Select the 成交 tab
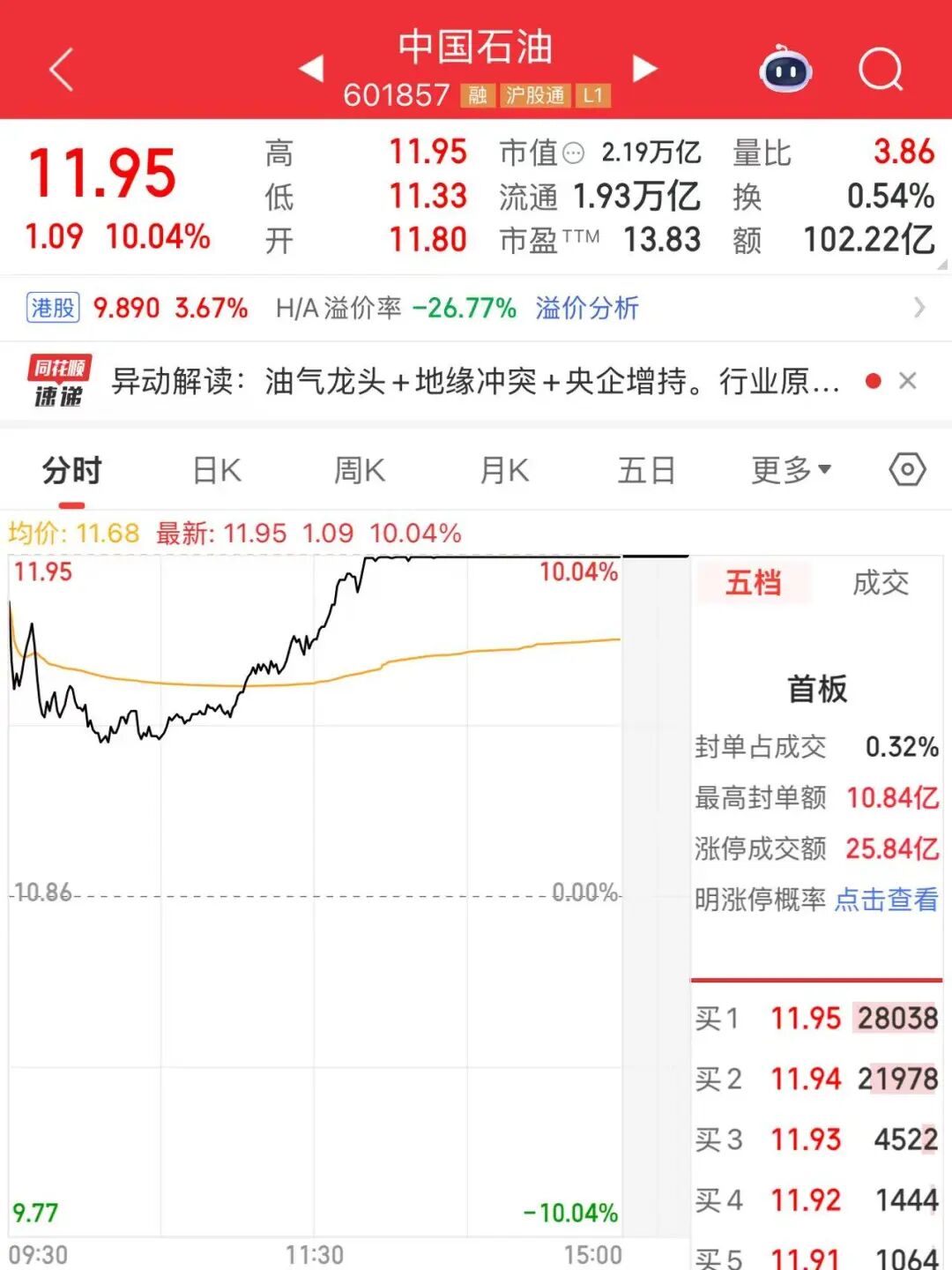 (878, 584)
